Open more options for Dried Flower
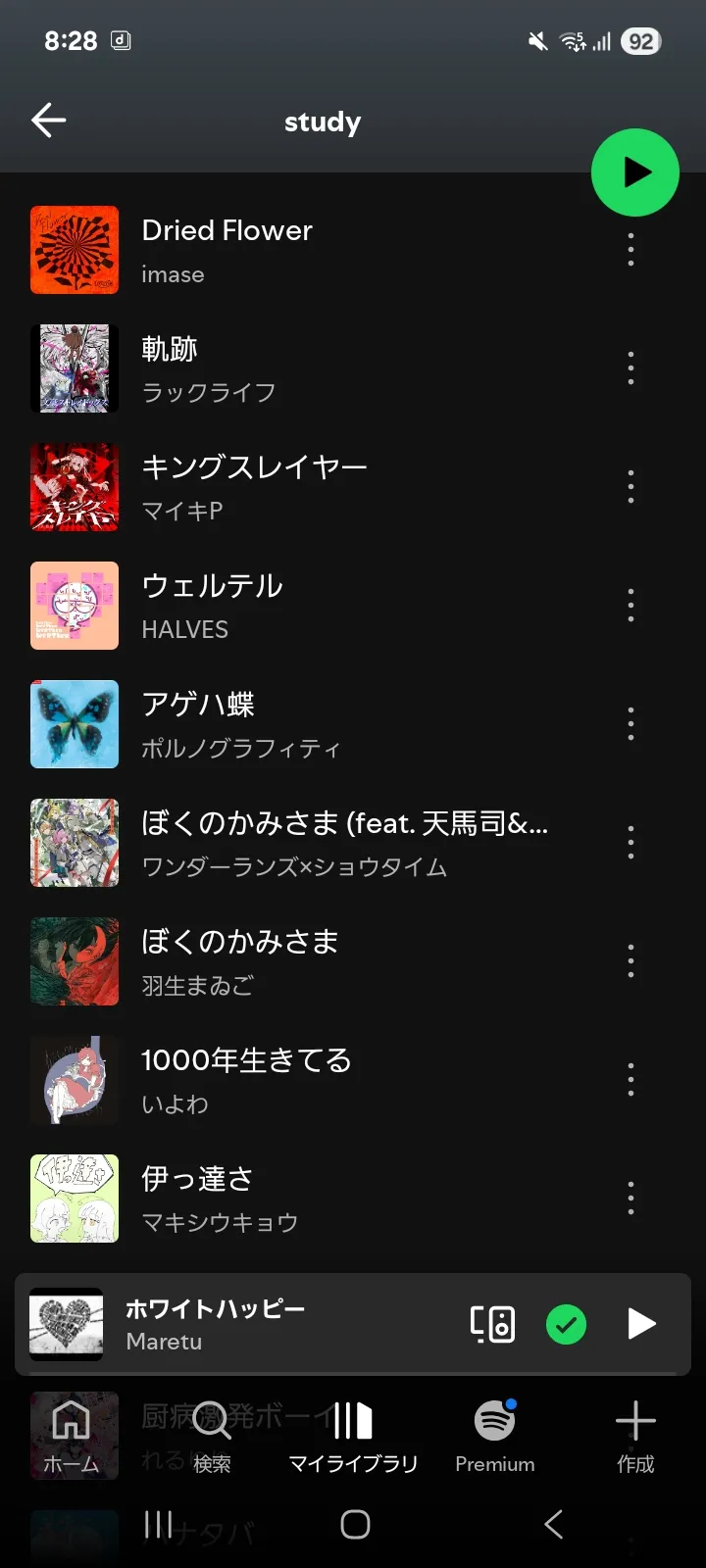 coord(630,250)
